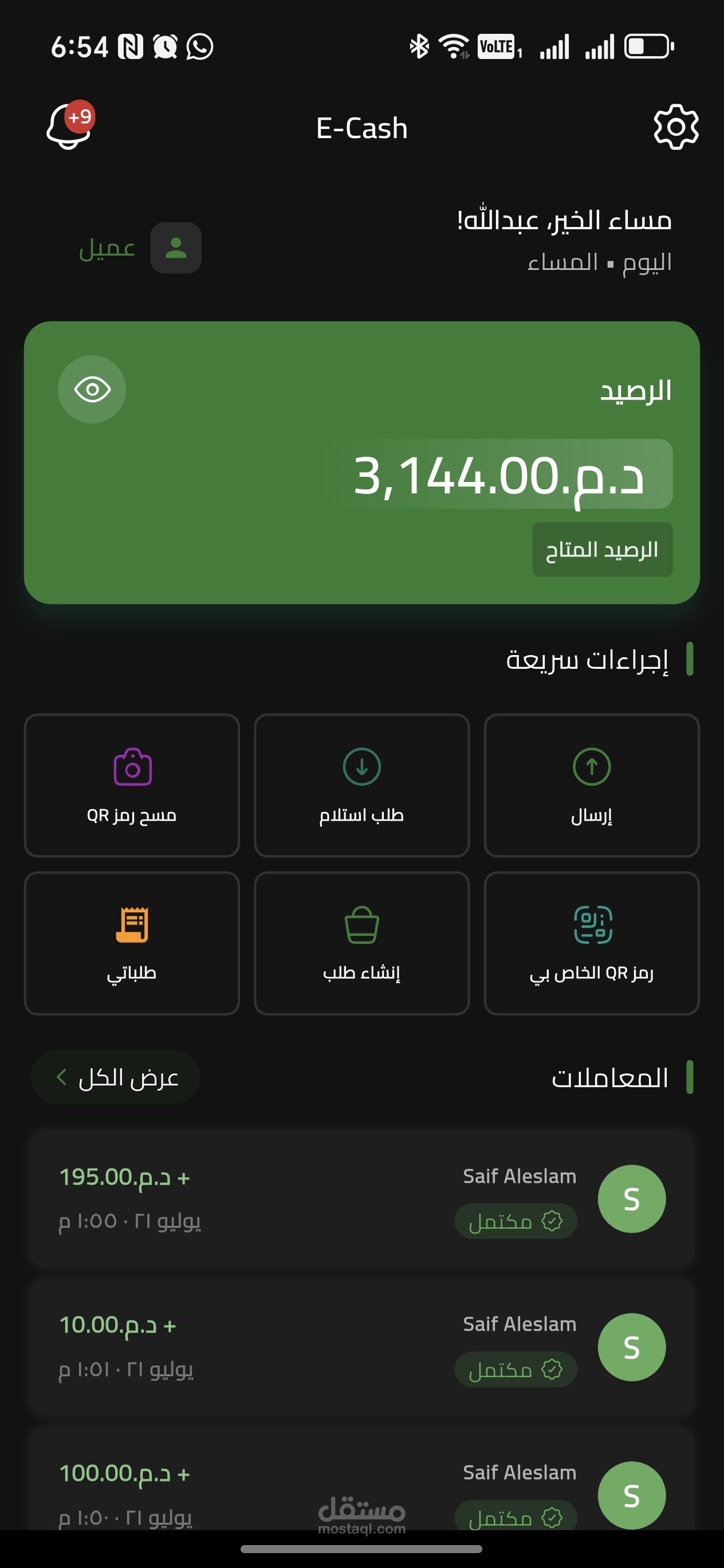724x1568 pixels.
Task: Launch مسح رمز QR scanner
Action: 132,785
